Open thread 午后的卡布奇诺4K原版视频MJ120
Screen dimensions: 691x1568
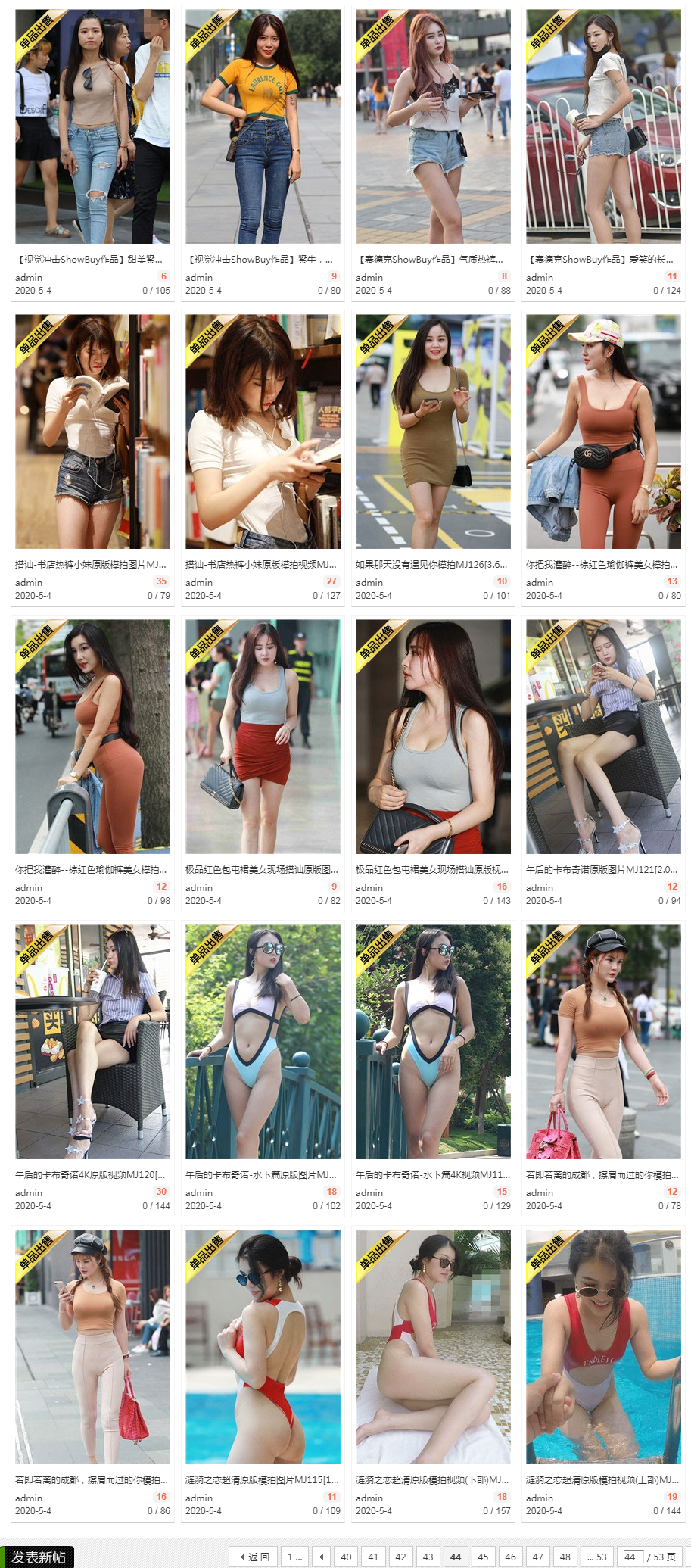pos(90,1174)
